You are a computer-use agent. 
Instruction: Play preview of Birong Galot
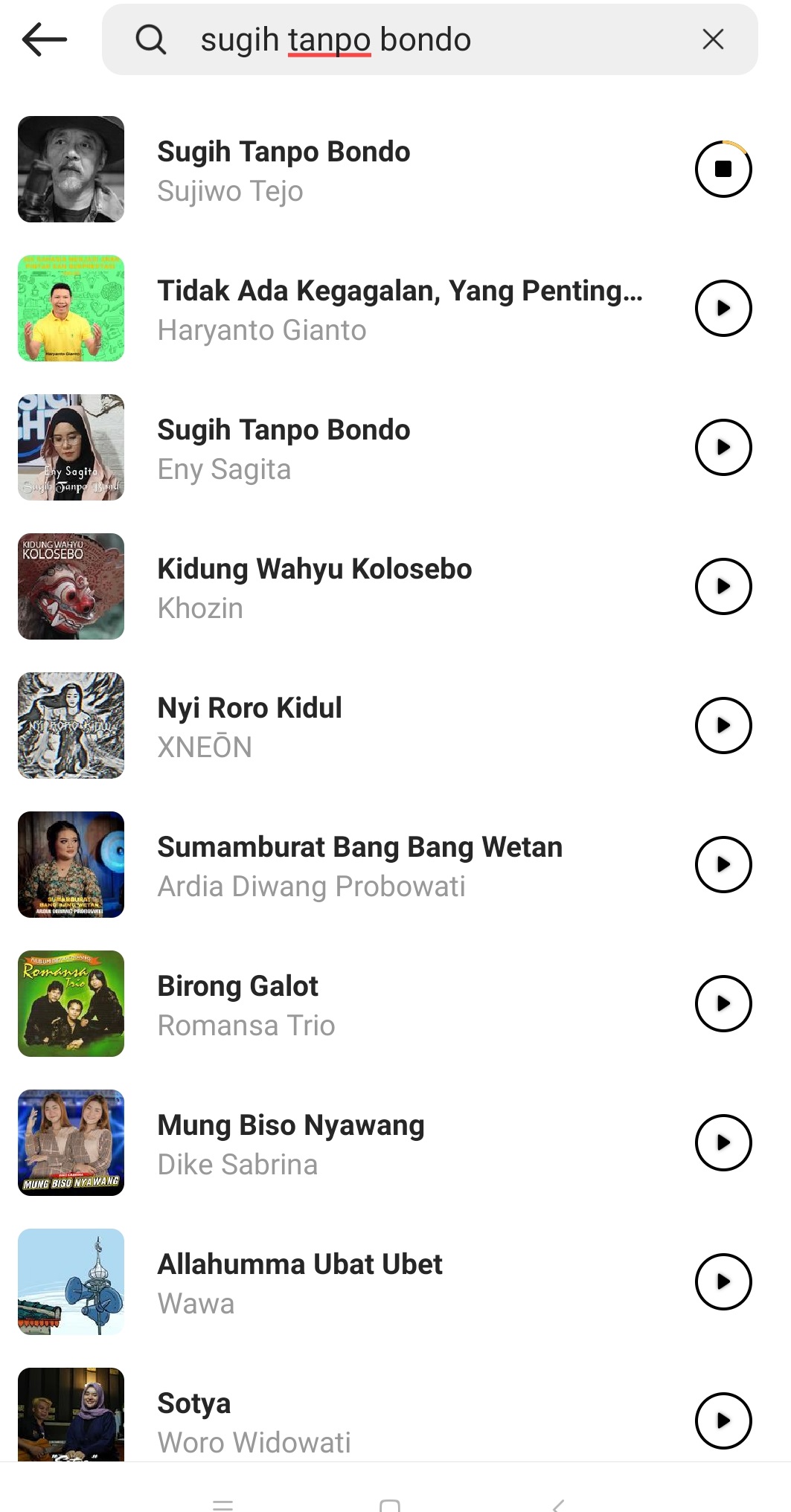[723, 1004]
